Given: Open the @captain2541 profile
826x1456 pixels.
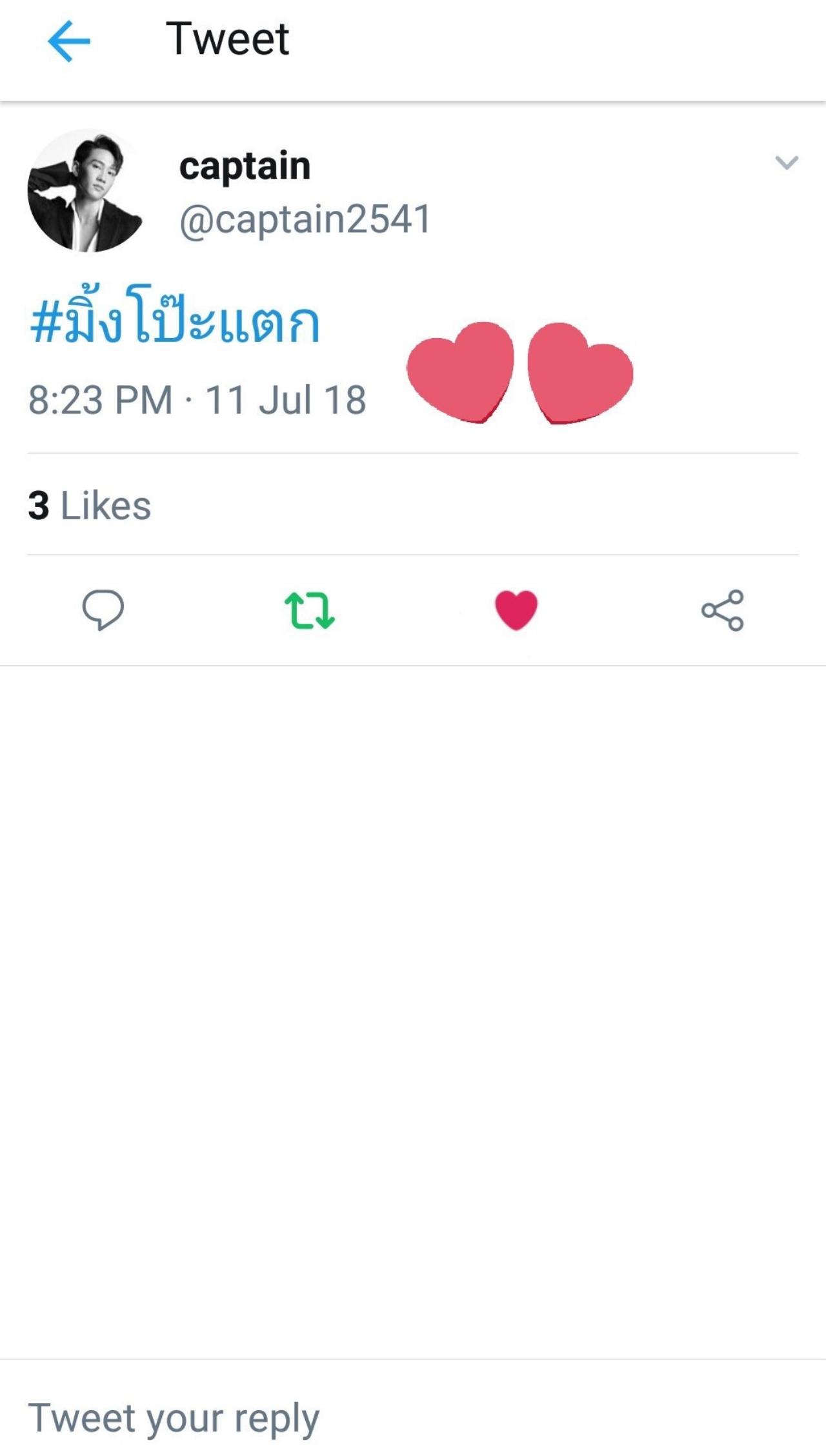Looking at the screenshot, I should pyautogui.click(x=305, y=219).
